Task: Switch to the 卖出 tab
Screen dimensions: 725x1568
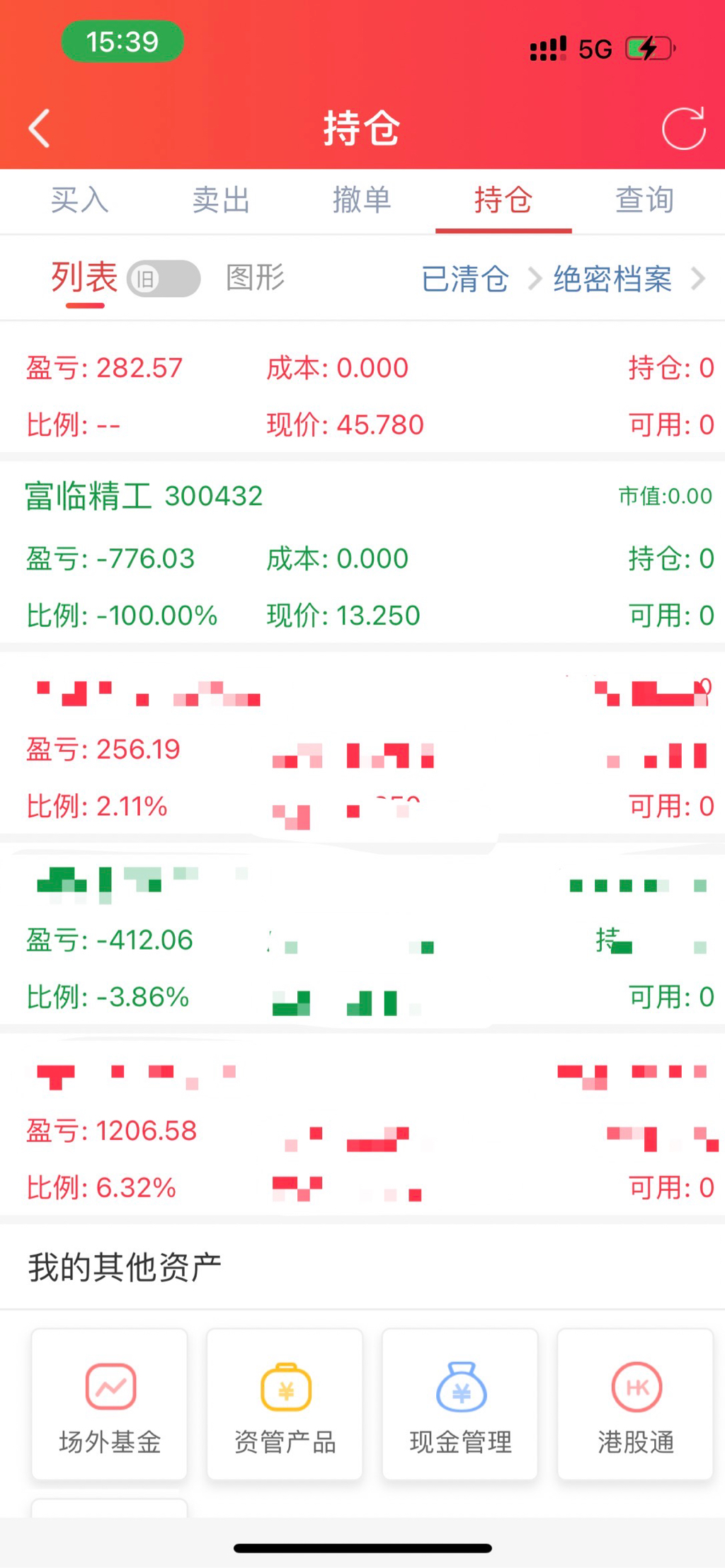Action: 221,200
